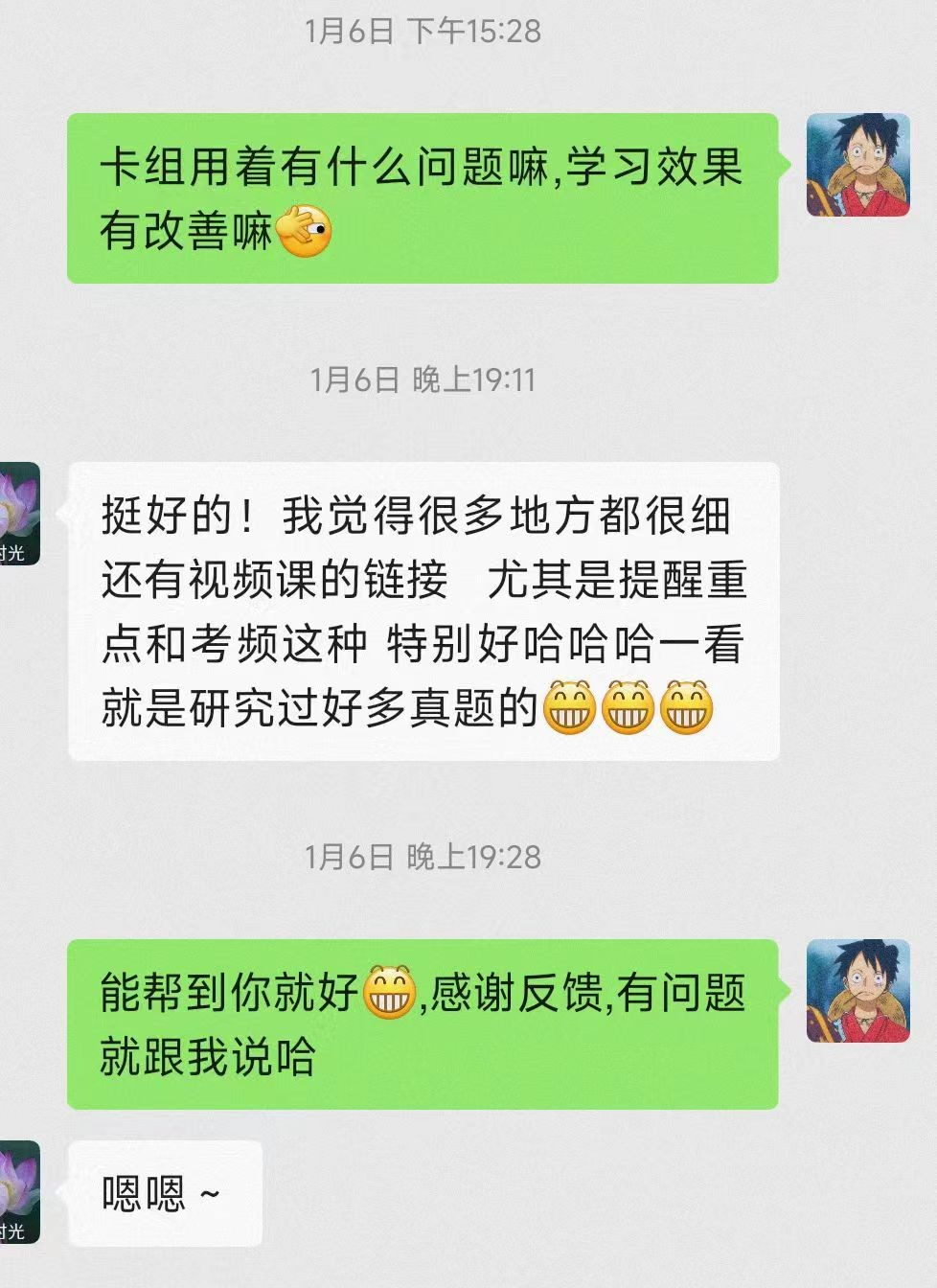This screenshot has width=937, height=1288.
Task: Open lotus avatar beside the 挺好的 message
Action: (x=19, y=514)
